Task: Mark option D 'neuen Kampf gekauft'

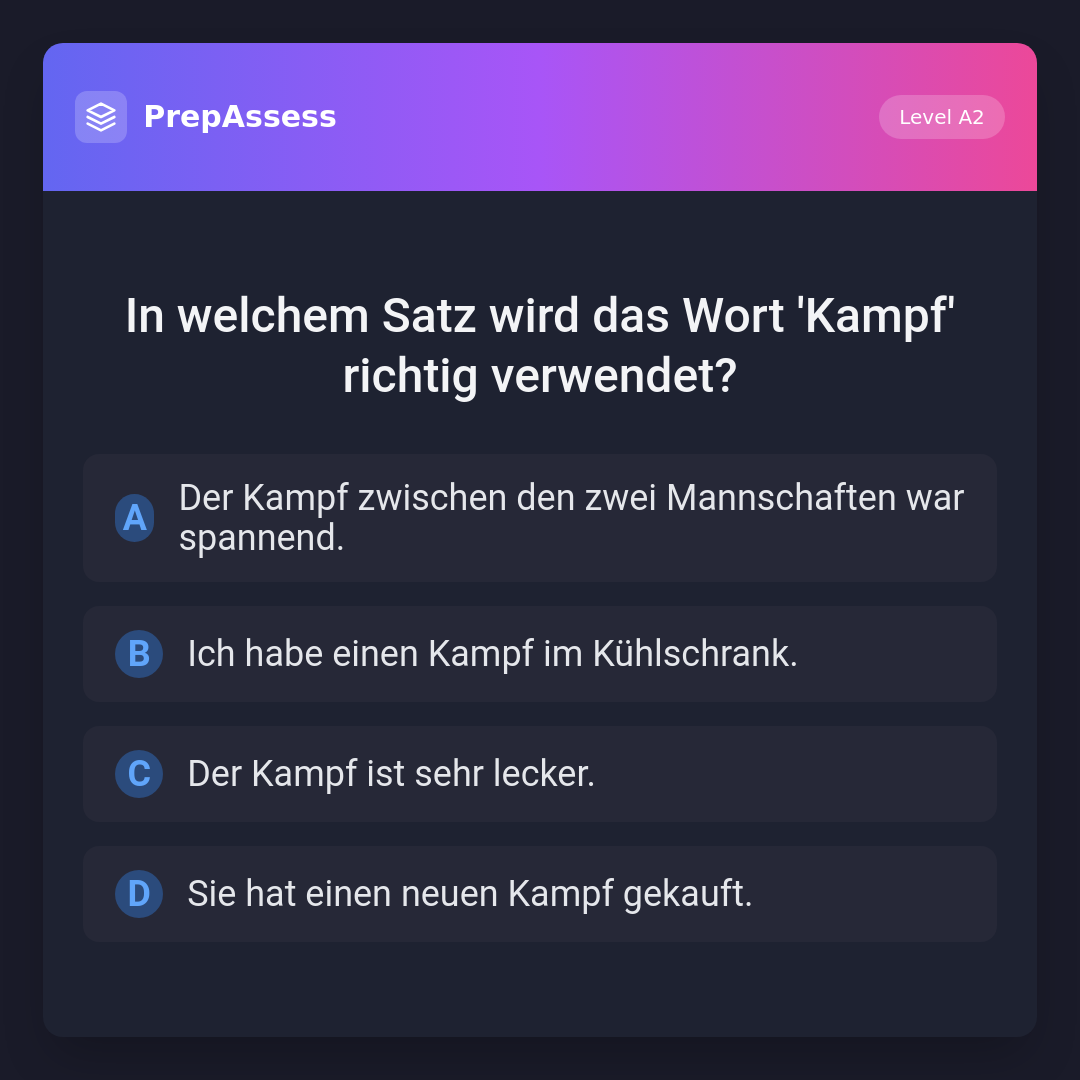Action: 540,894
